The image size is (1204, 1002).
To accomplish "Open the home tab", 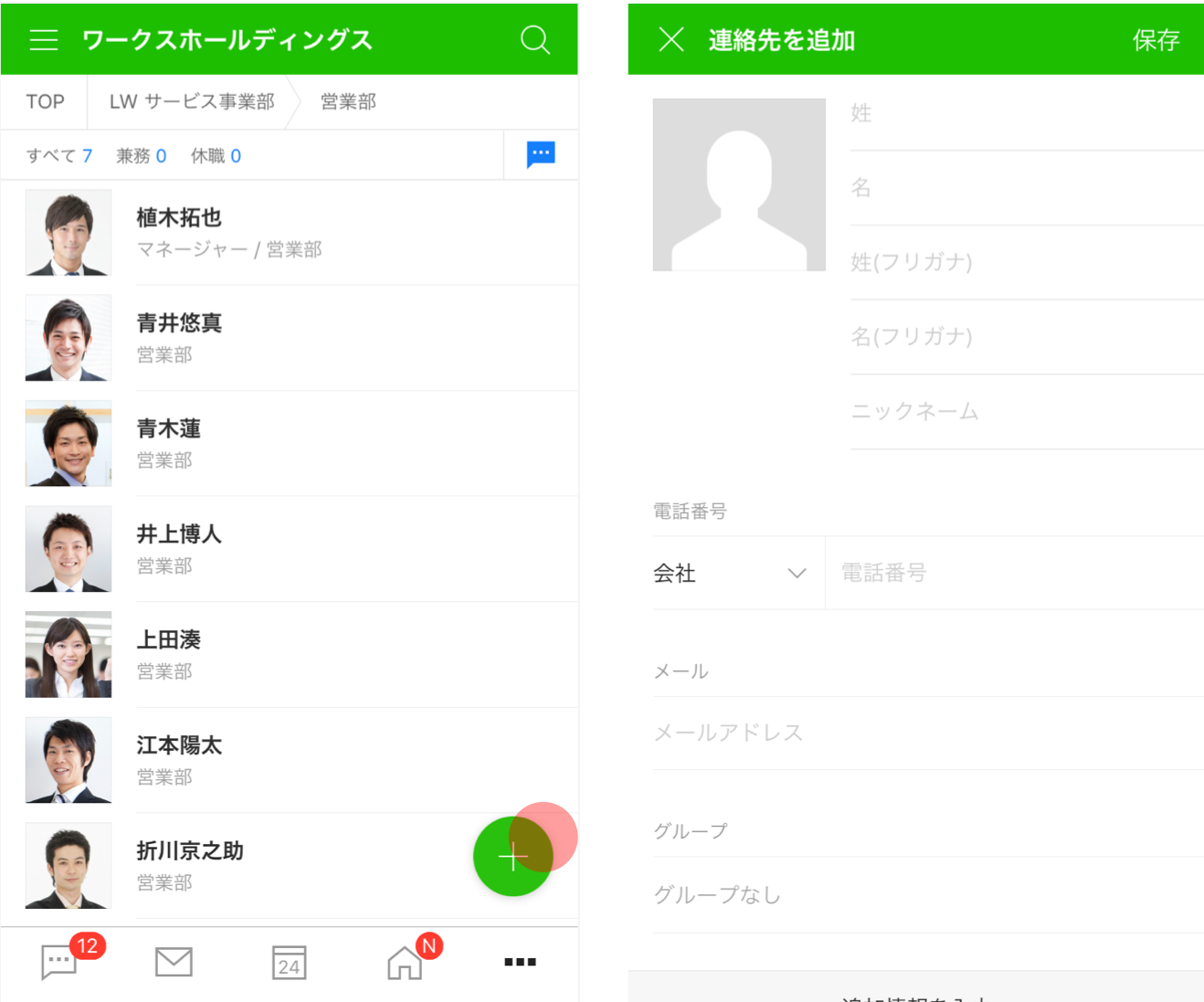I will 405,963.
